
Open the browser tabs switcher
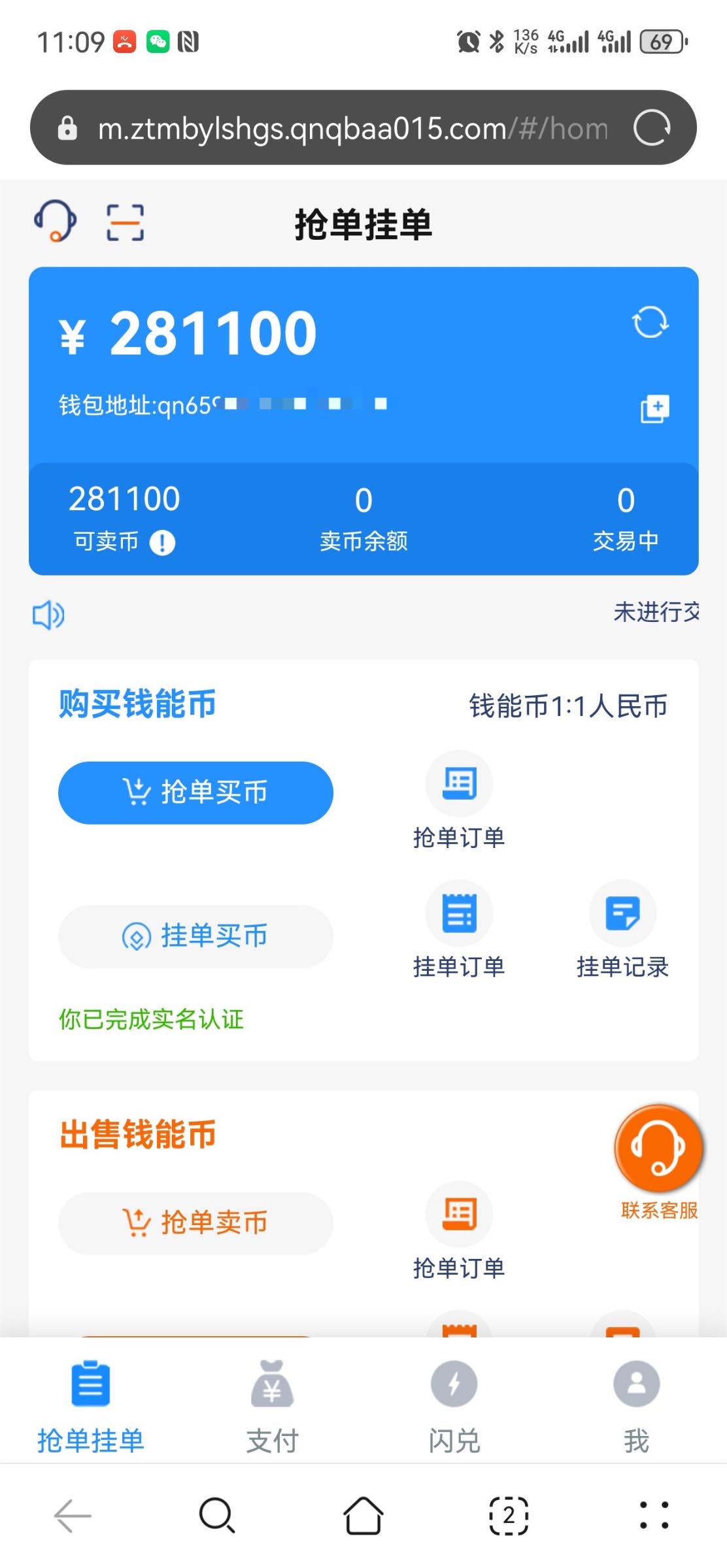click(x=509, y=1516)
